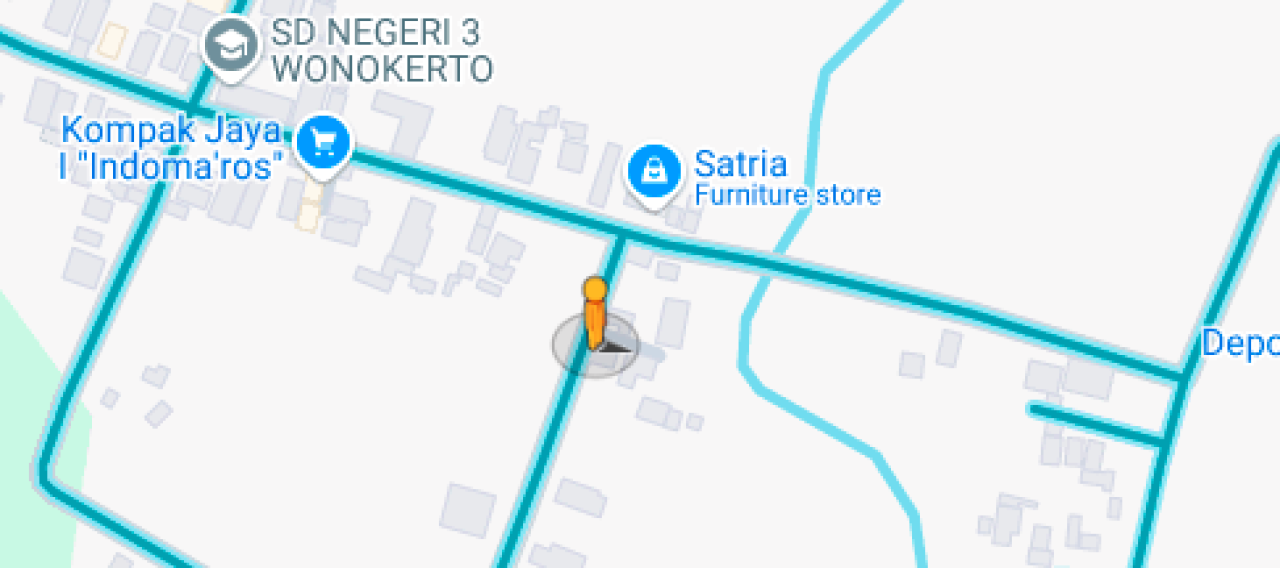This screenshot has height=568, width=1280.
Task: Select the Kompak Jaya I Indoma'ros shop pin
Action: coord(322,142)
